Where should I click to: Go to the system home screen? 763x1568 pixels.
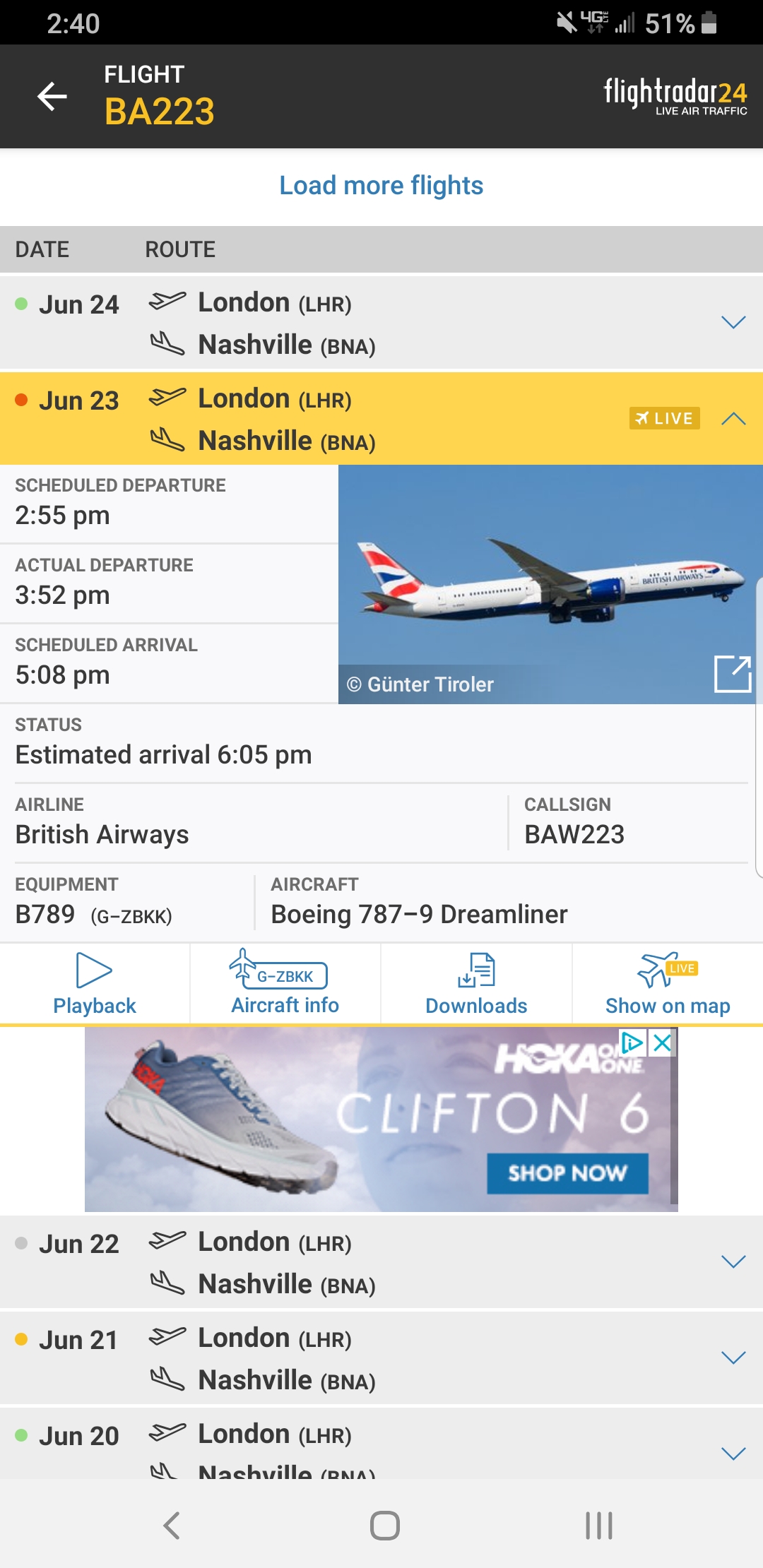pos(385,1526)
